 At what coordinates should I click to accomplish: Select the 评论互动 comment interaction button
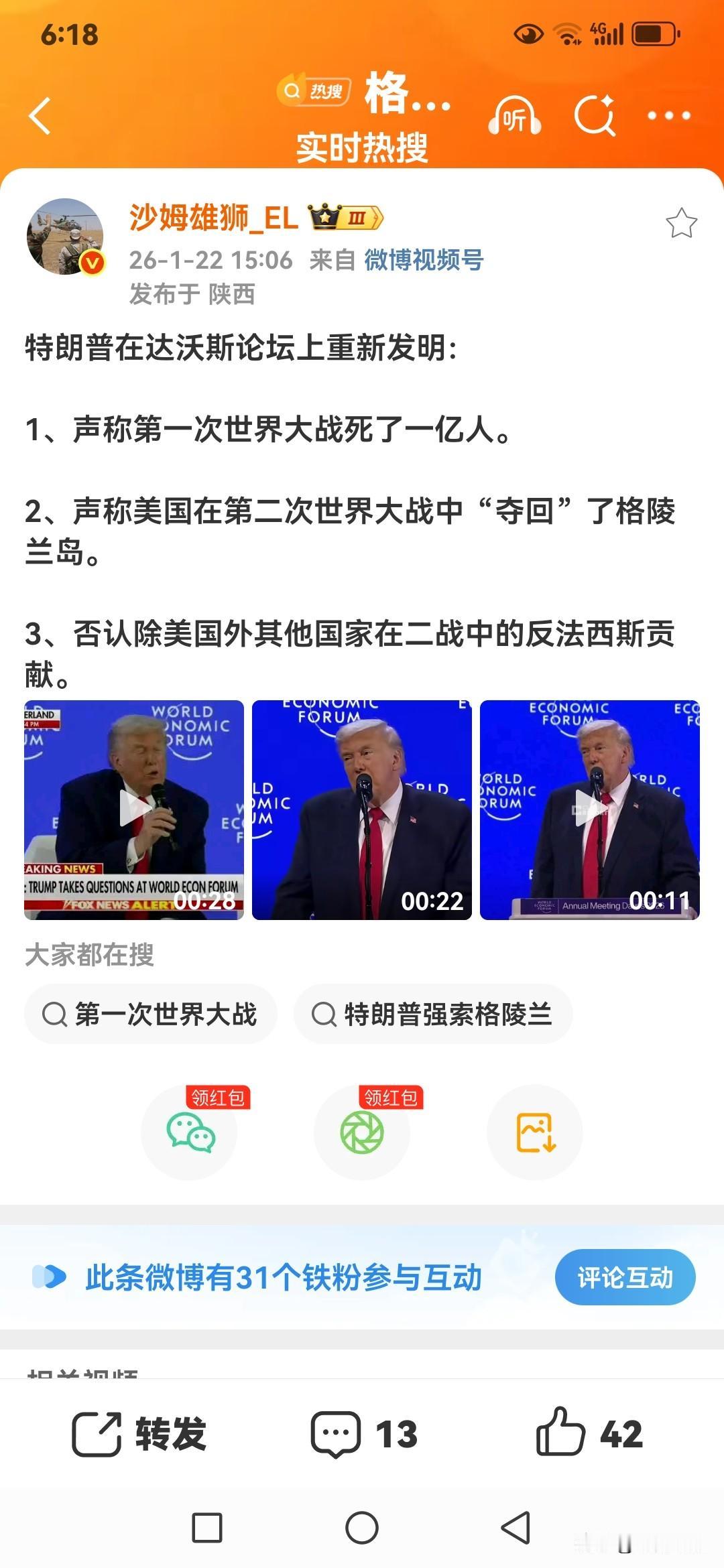coord(626,1277)
